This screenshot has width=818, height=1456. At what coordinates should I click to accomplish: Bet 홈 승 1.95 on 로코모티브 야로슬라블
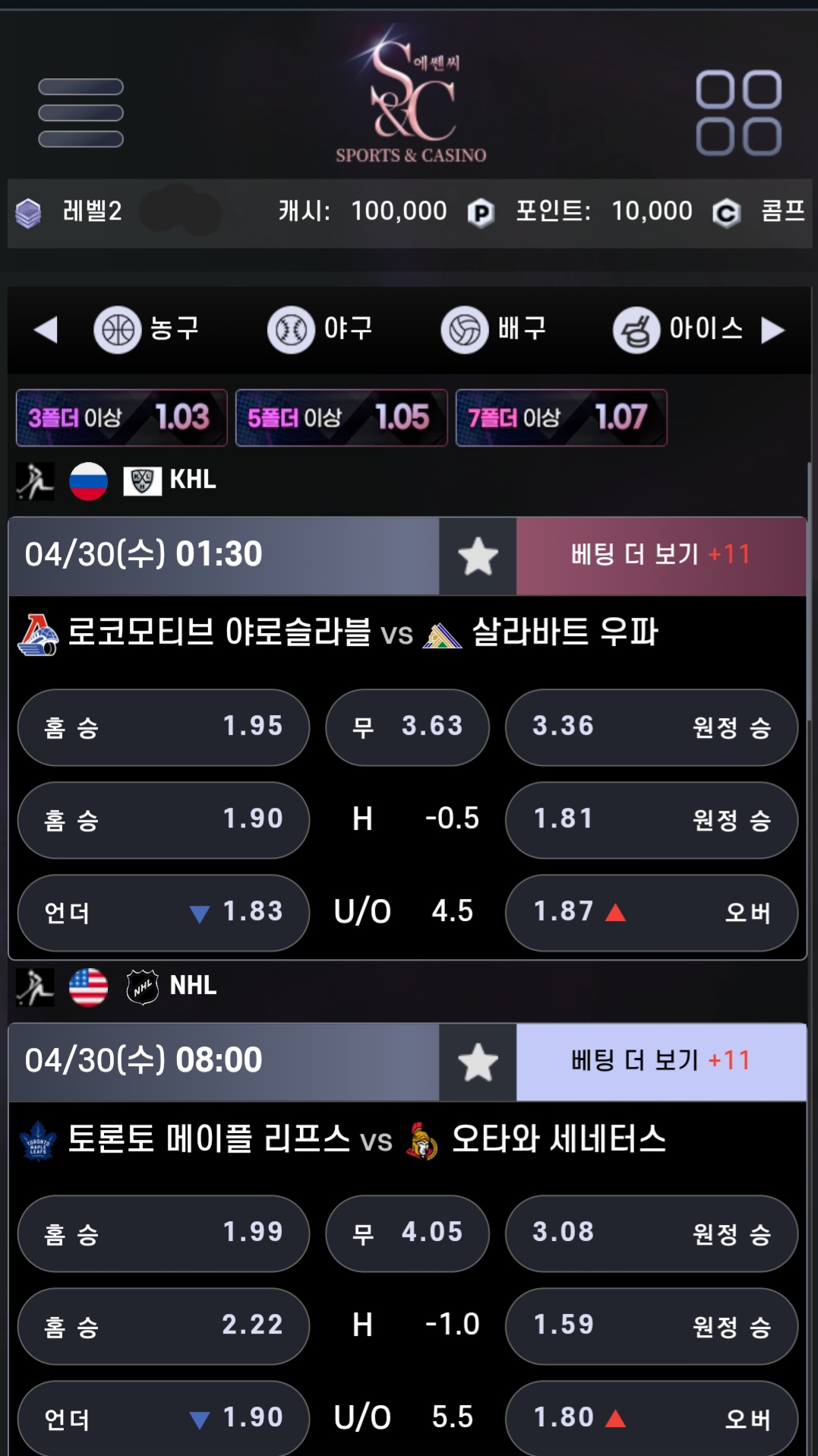point(163,727)
